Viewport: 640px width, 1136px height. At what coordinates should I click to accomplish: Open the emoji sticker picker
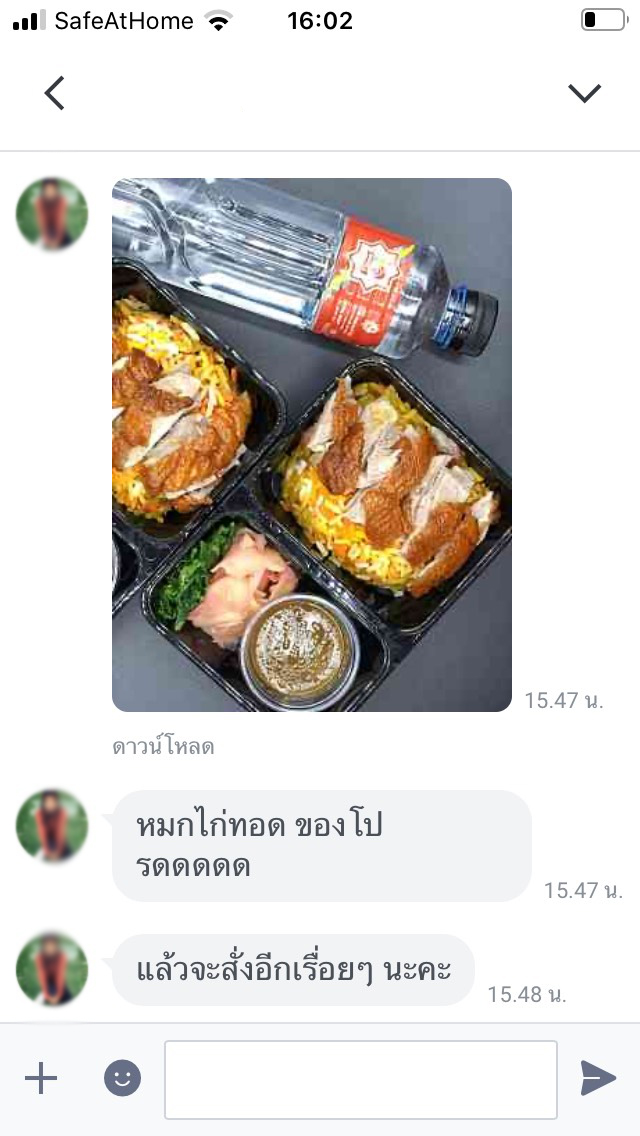coord(122,1078)
